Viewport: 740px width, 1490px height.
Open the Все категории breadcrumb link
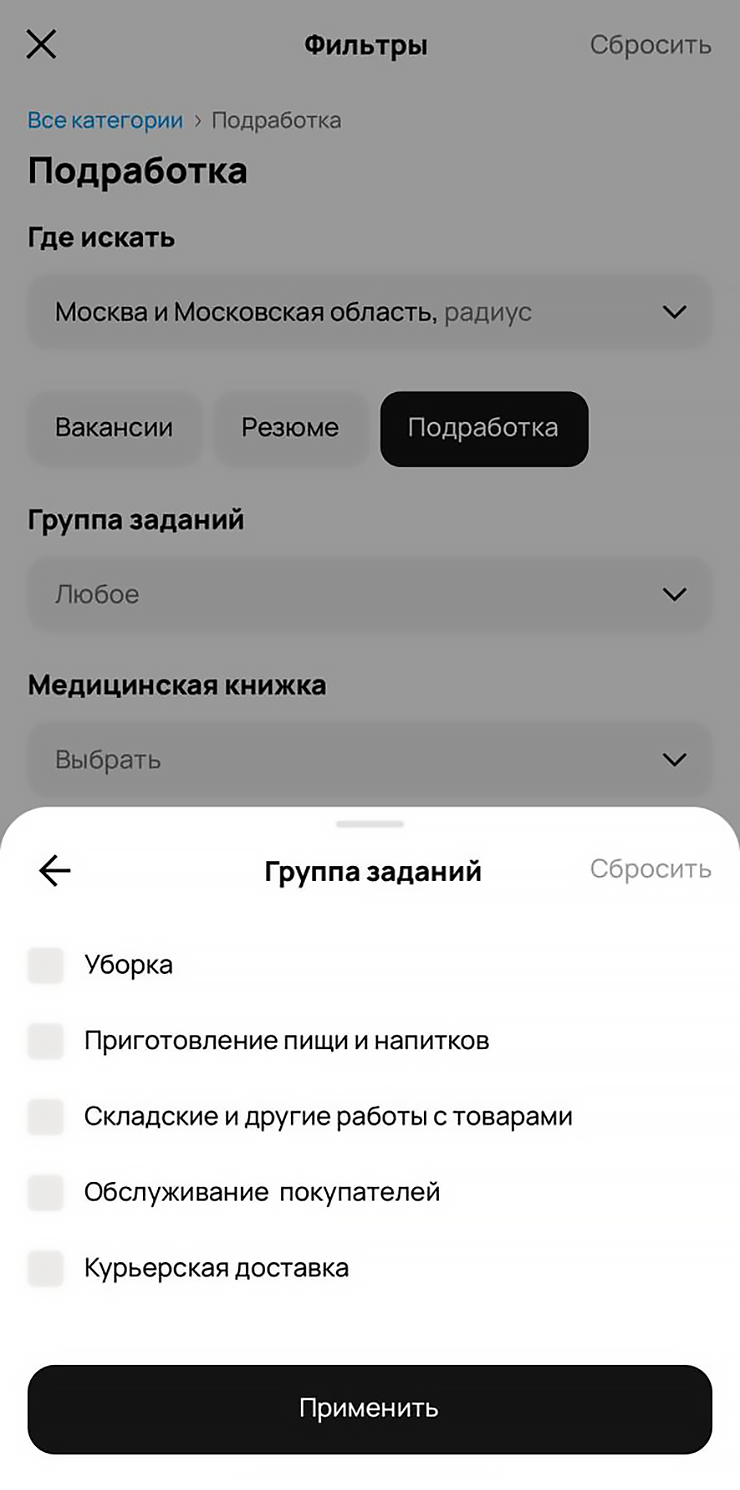105,121
